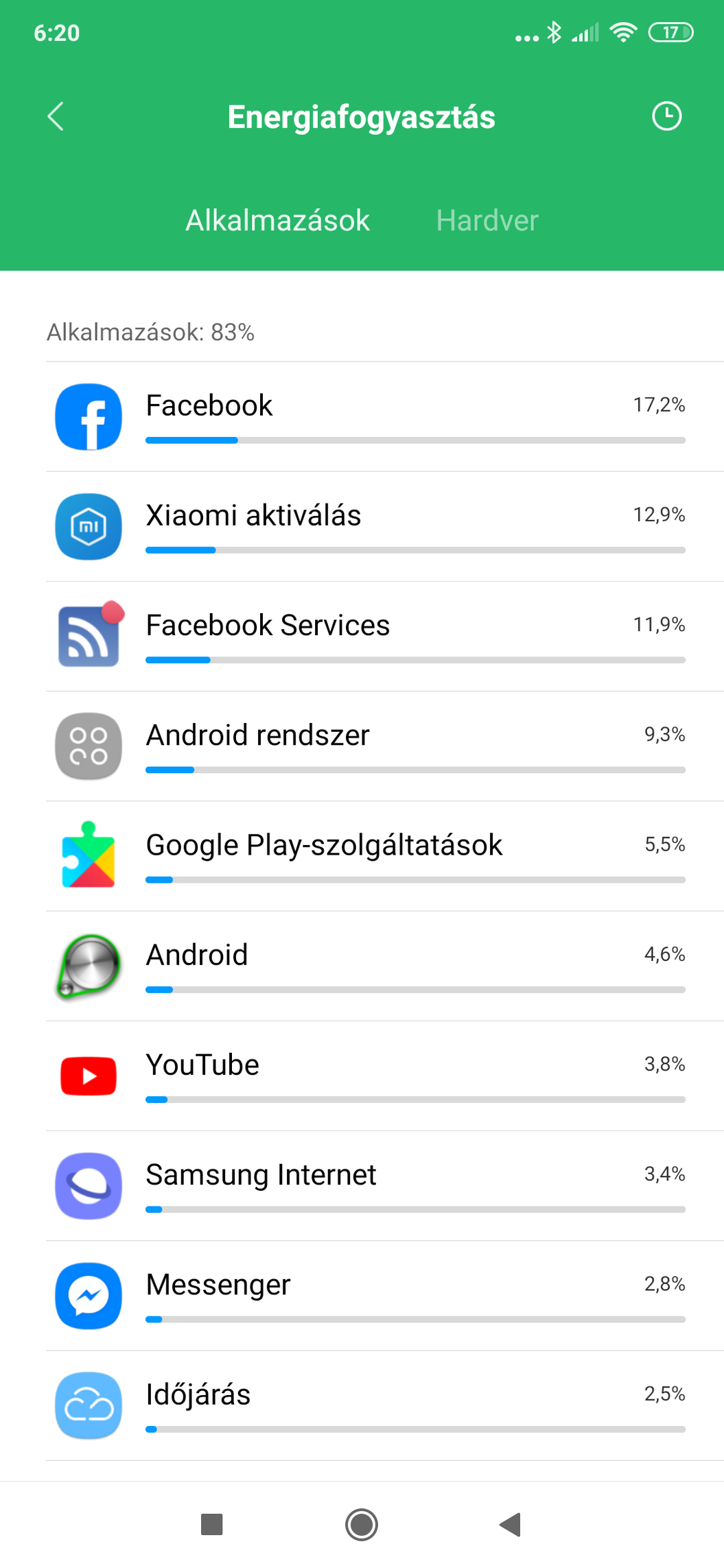Open the battery history clock icon

(666, 117)
